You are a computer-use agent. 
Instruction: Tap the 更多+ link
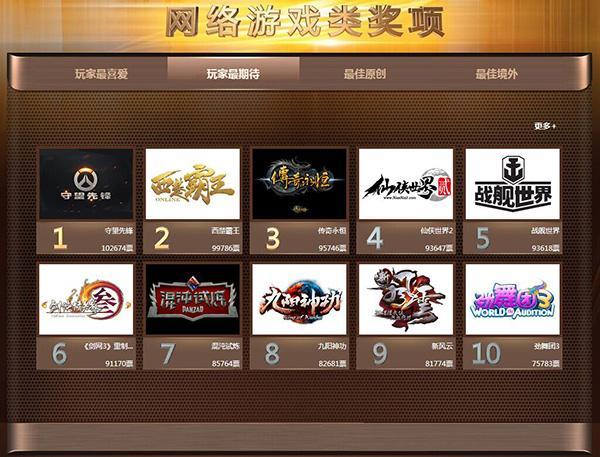pos(544,126)
